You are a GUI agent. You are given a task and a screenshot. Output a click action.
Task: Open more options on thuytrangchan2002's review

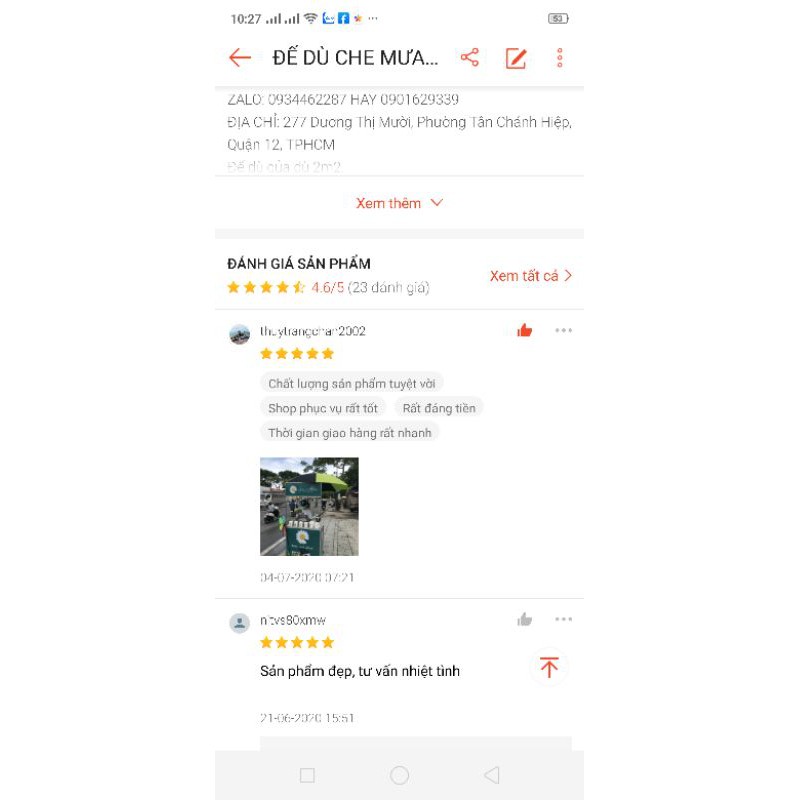564,331
